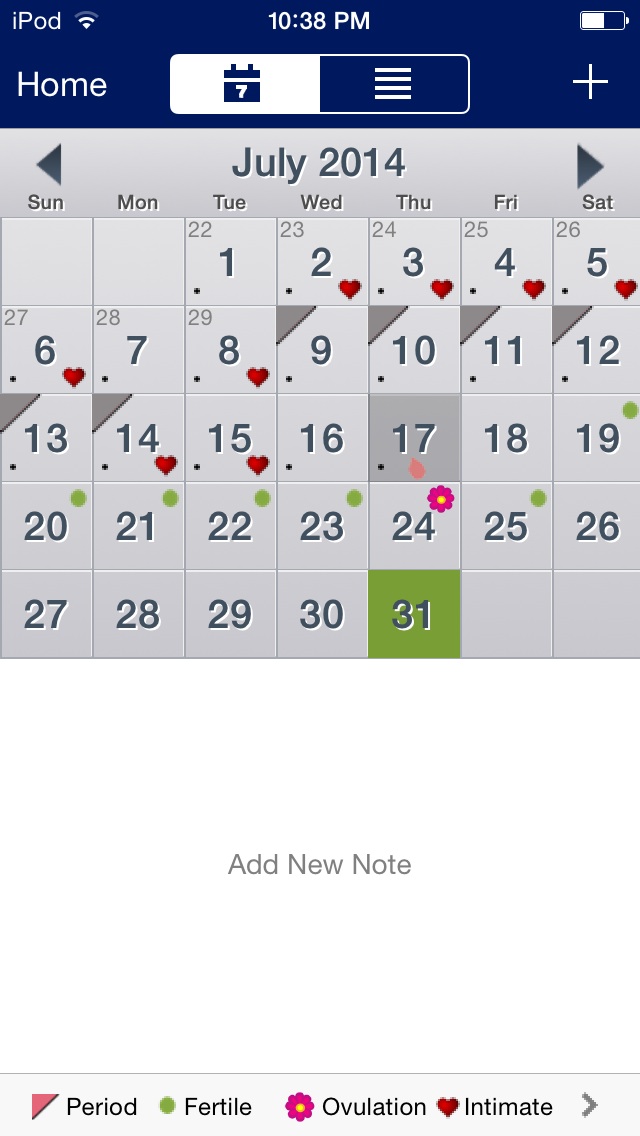Switch to calendar view
This screenshot has height=1136, width=640.
click(244, 84)
